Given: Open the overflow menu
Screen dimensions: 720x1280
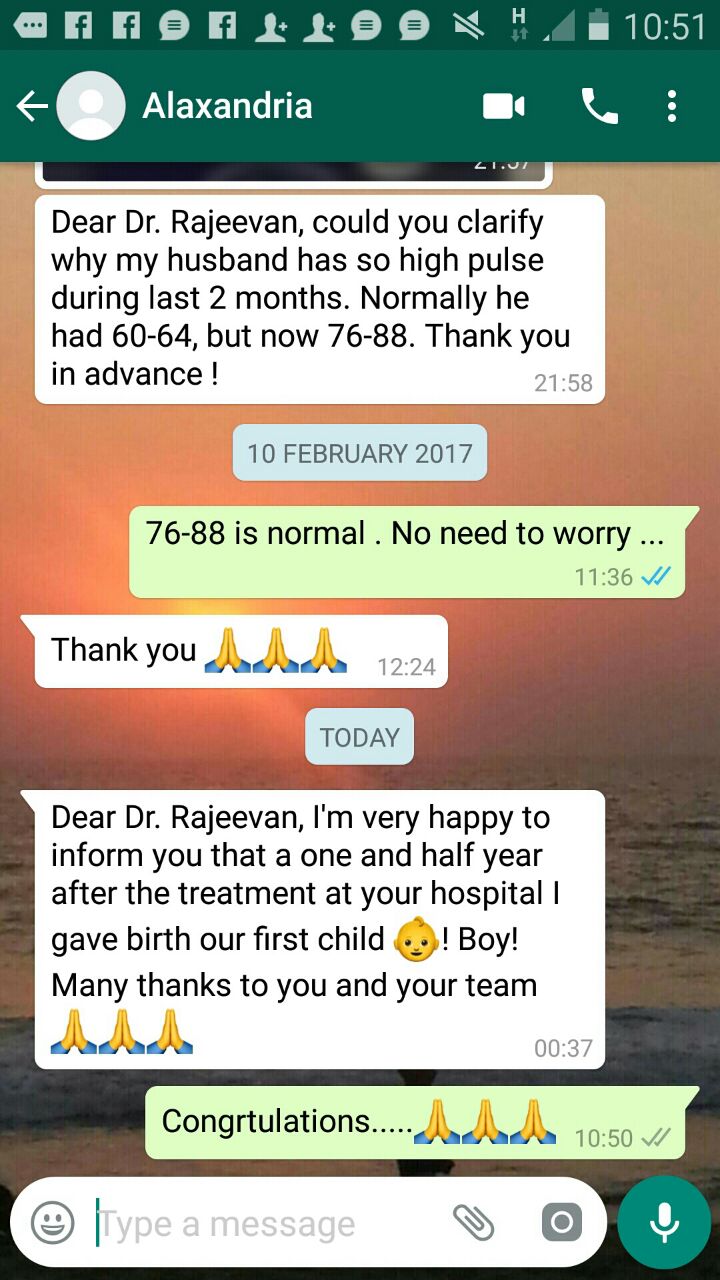Looking at the screenshot, I should [672, 106].
